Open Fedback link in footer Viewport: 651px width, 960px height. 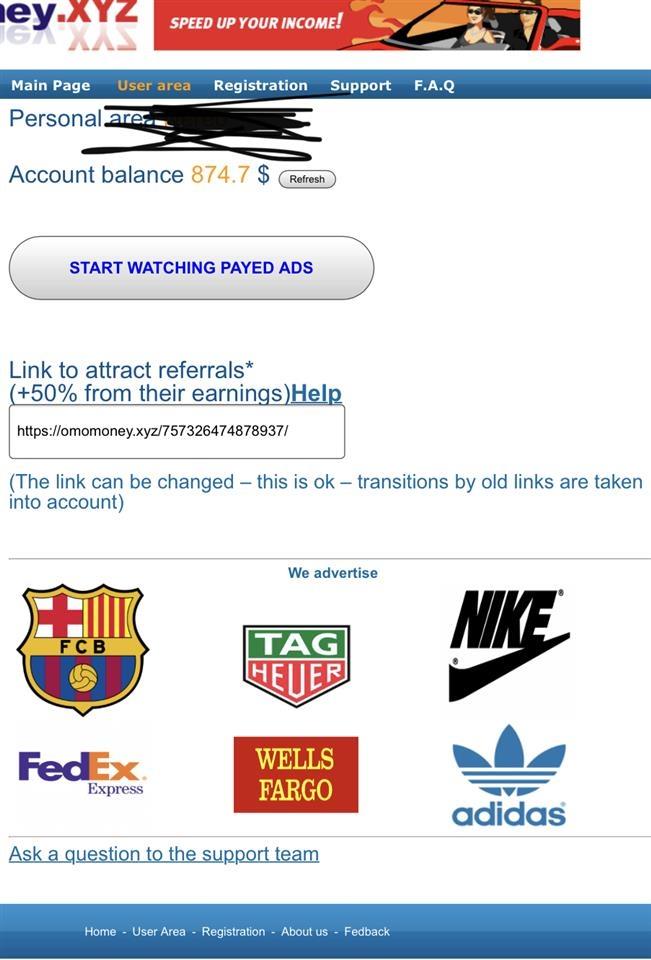click(x=367, y=931)
